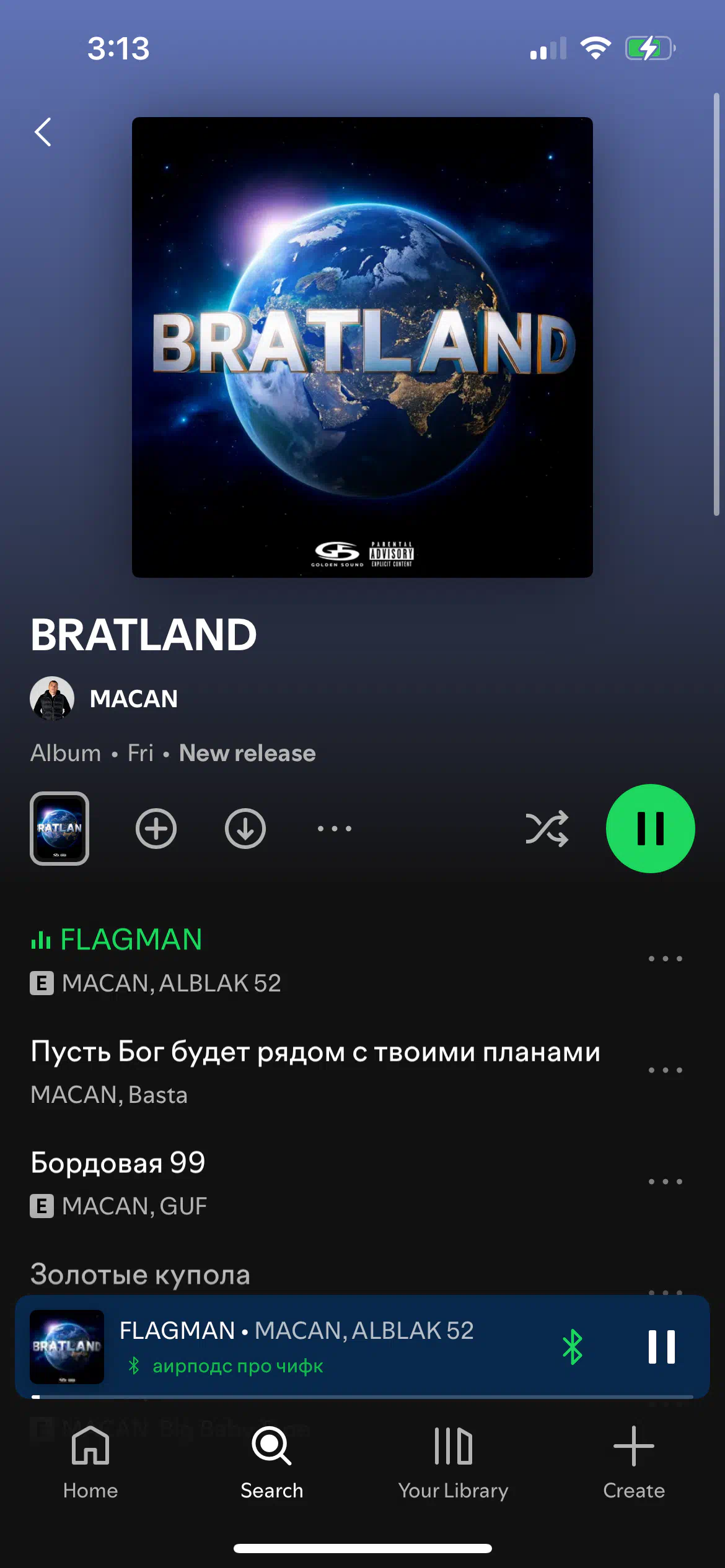Play the track FLAGMAN
The width and height of the screenshot is (725, 1568).
pyautogui.click(x=322, y=960)
